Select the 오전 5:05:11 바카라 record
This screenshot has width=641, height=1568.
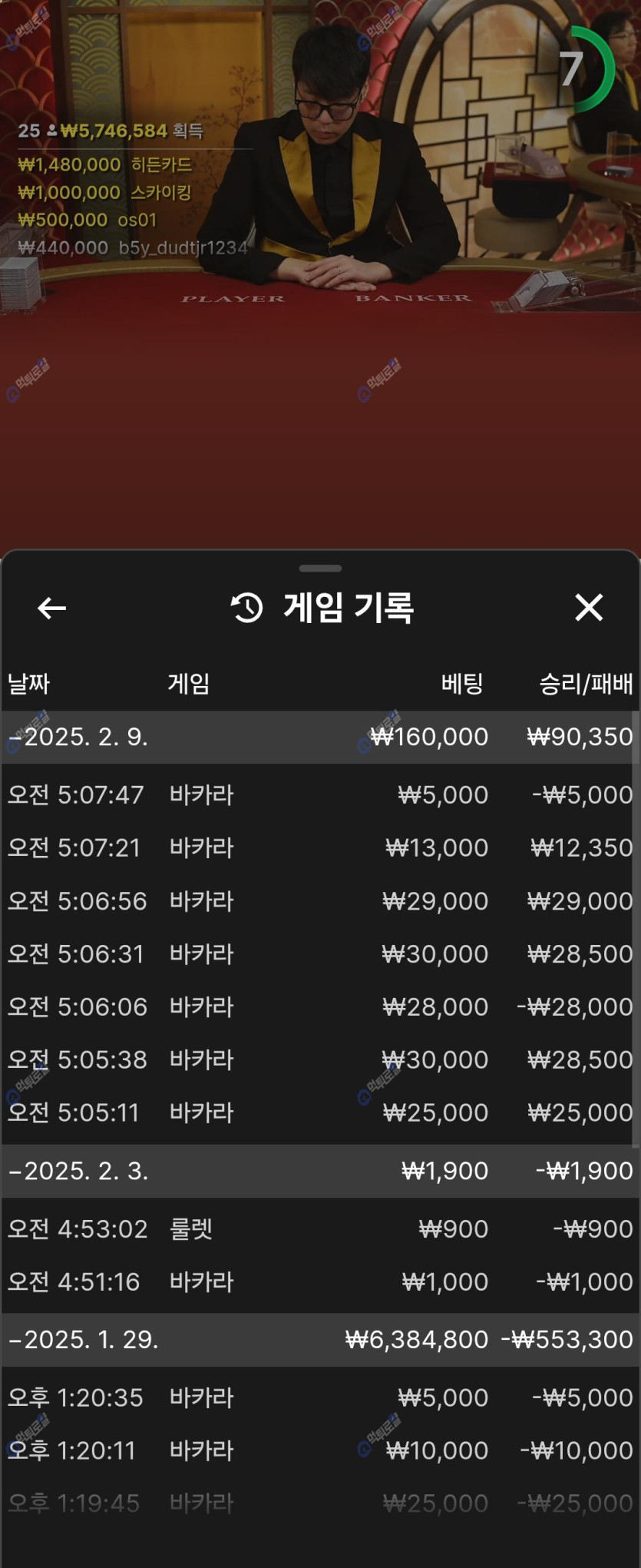pos(319,1112)
